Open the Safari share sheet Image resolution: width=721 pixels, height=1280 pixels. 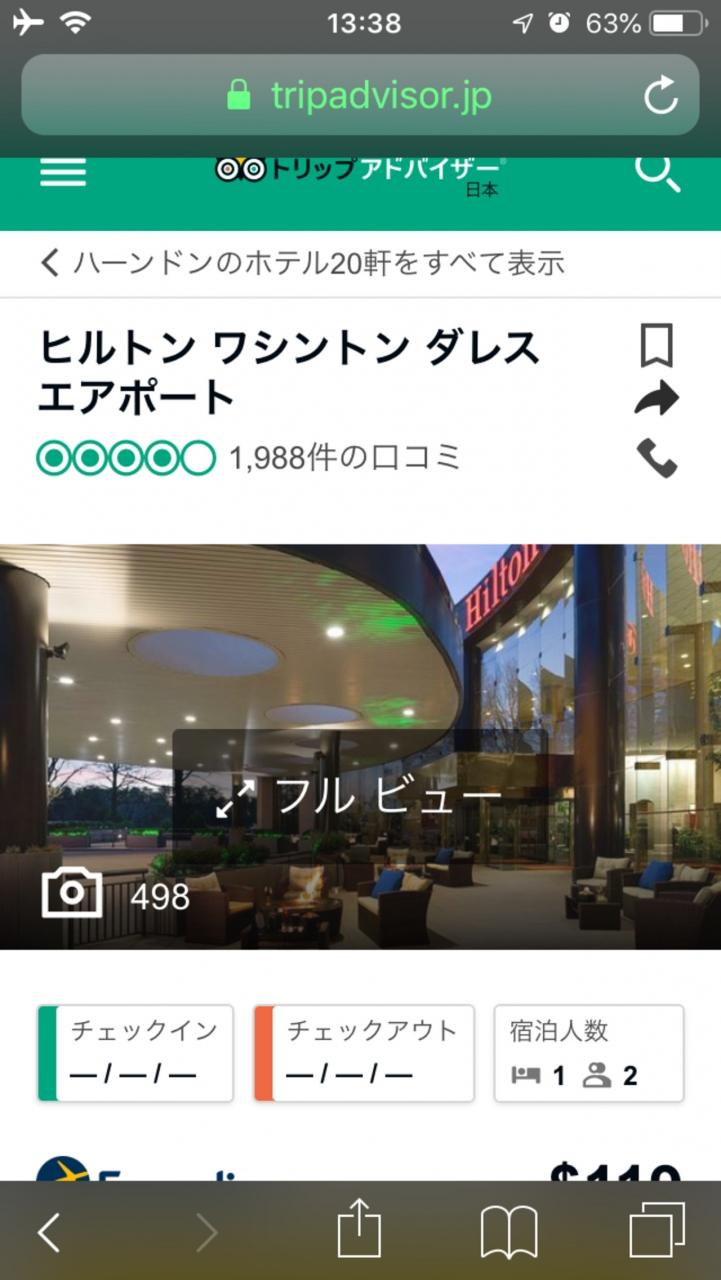(x=359, y=1230)
